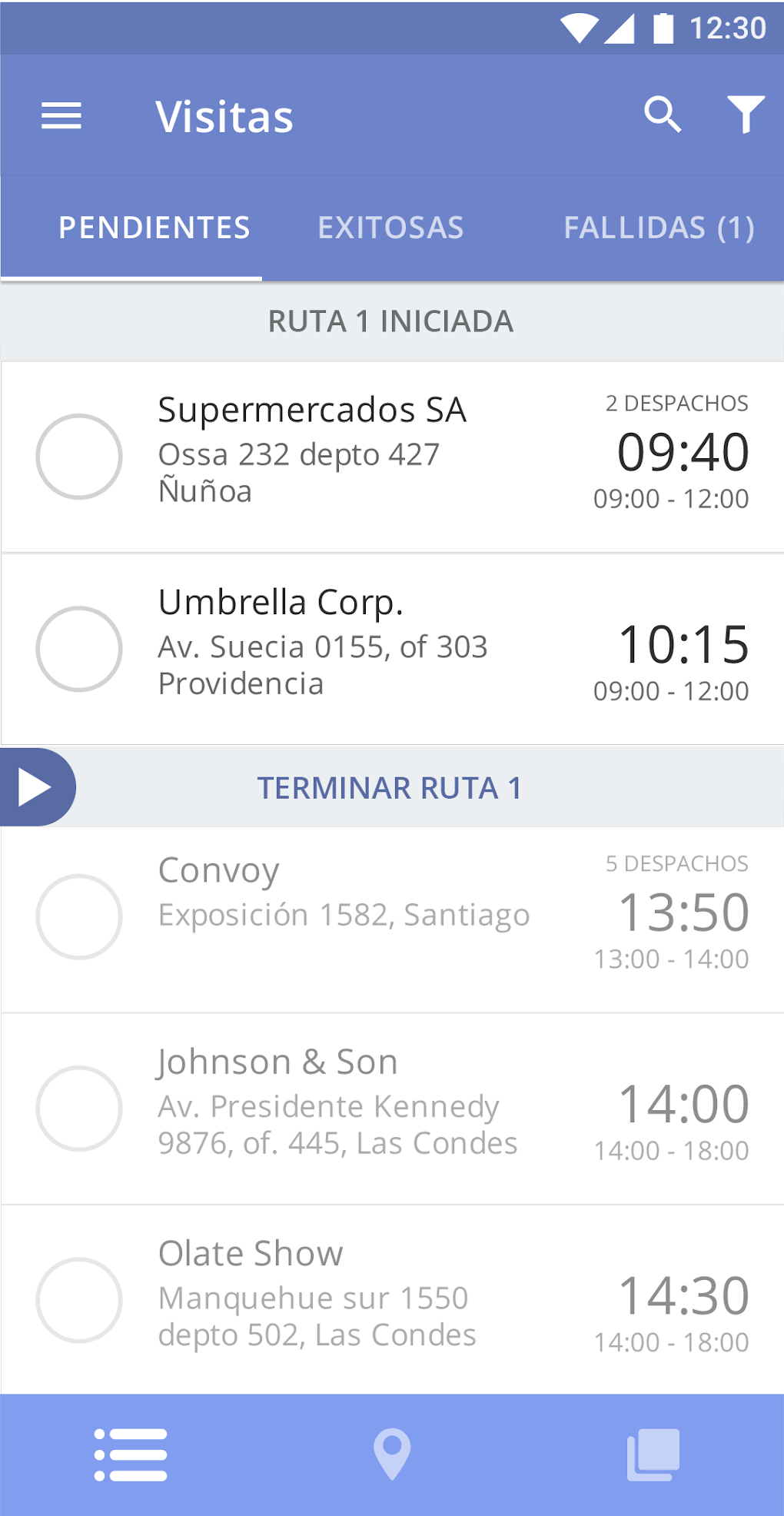Viewport: 784px width, 1516px height.
Task: Switch to the EXITOSAS tab
Action: click(x=390, y=227)
